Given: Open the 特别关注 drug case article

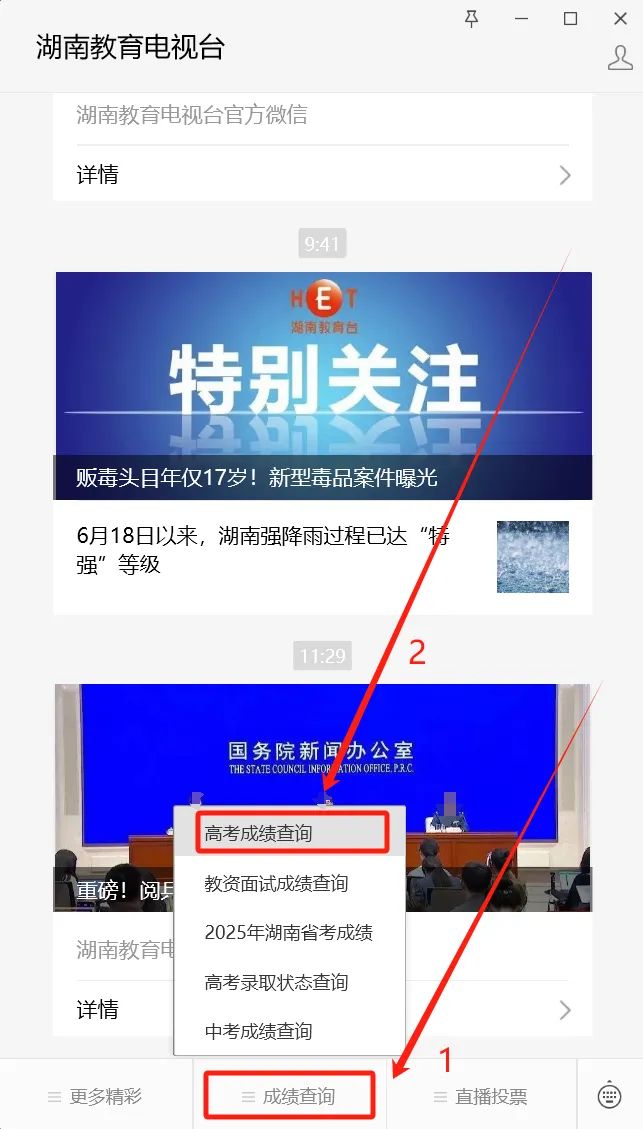Looking at the screenshot, I should (323, 386).
